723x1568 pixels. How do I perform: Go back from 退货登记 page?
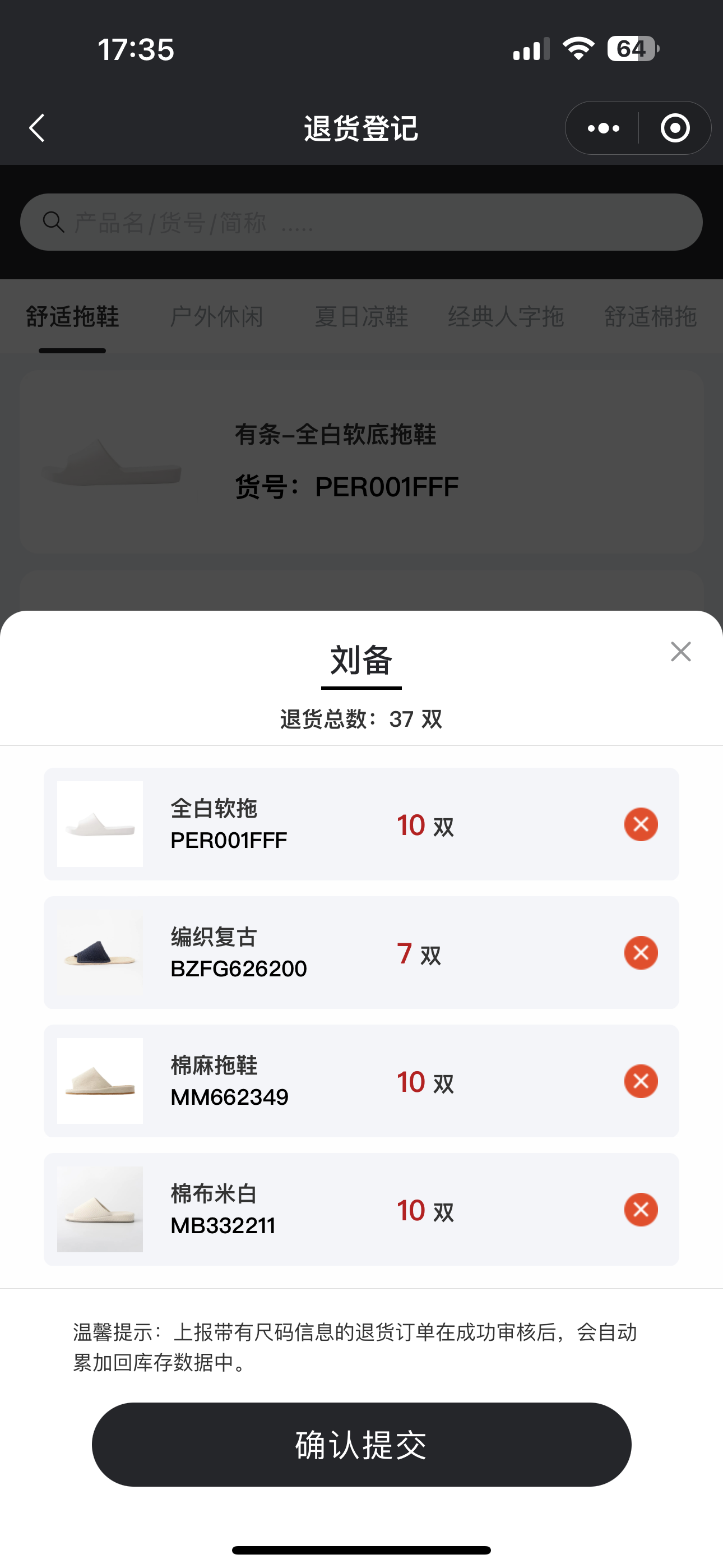37,128
